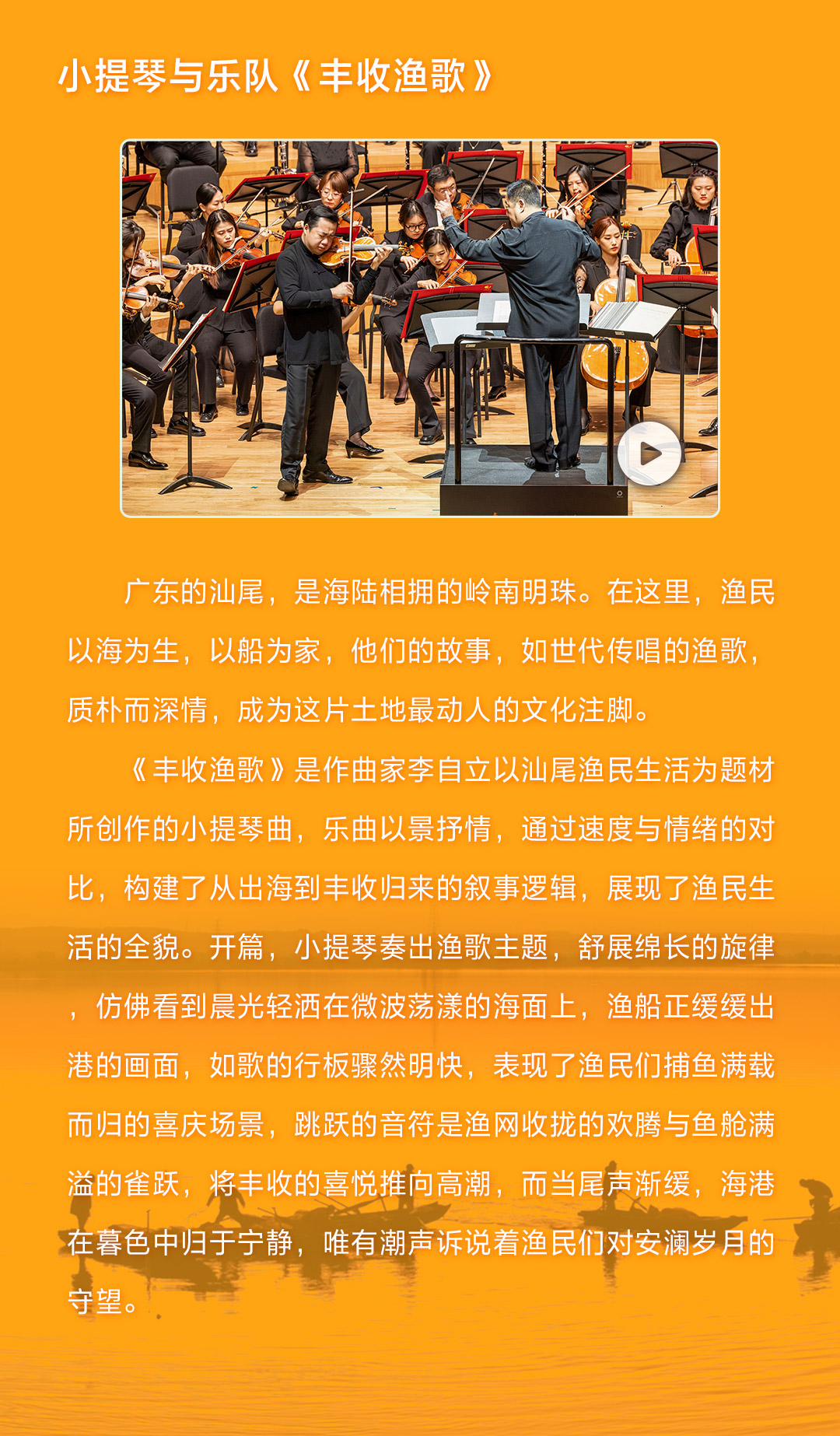Image resolution: width=840 pixels, height=1436 pixels.
Task: Play the 丰收渔歌 performance video
Action: click(x=649, y=454)
